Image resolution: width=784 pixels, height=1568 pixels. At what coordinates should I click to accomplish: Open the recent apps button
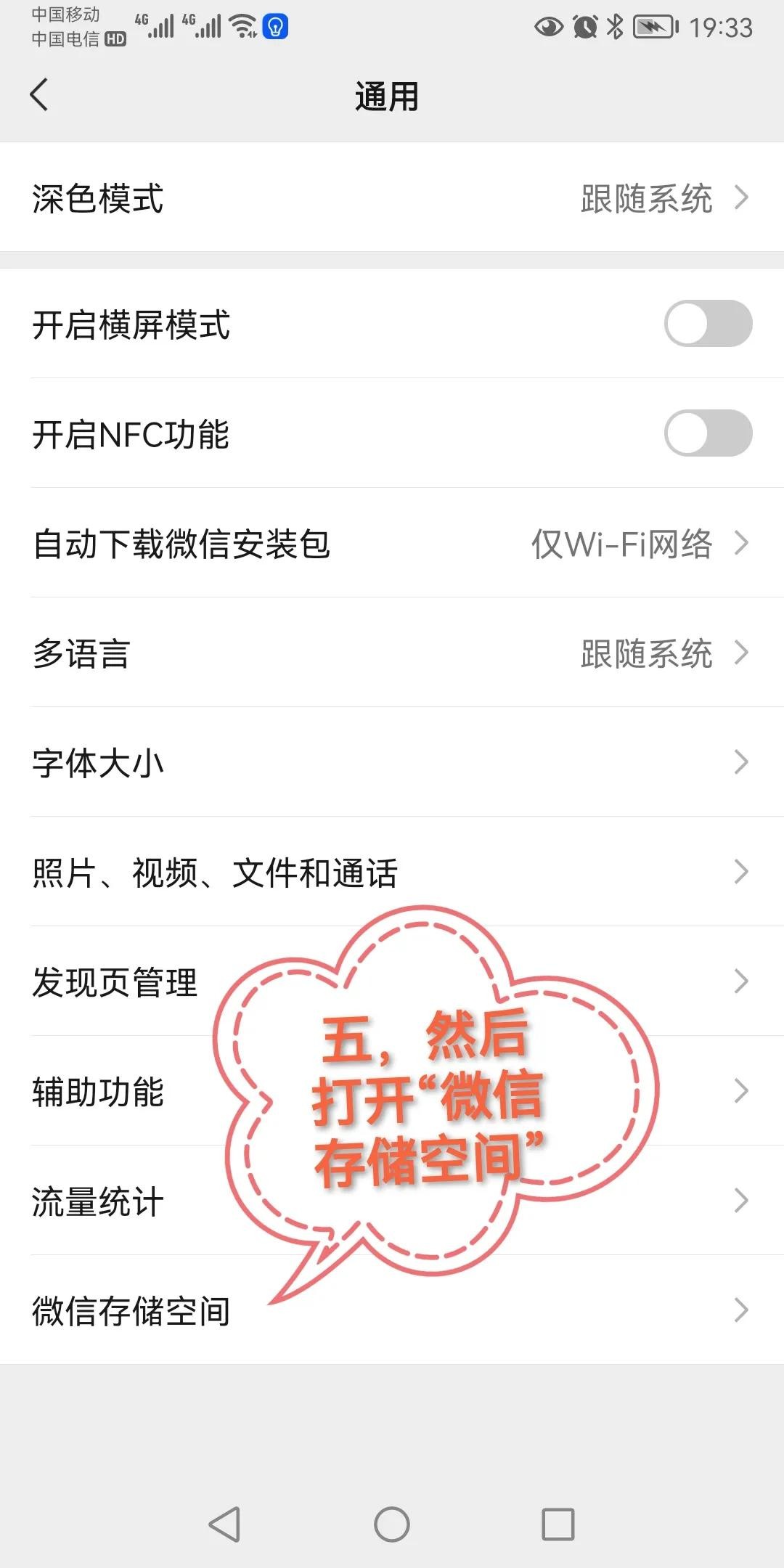coord(558,1524)
